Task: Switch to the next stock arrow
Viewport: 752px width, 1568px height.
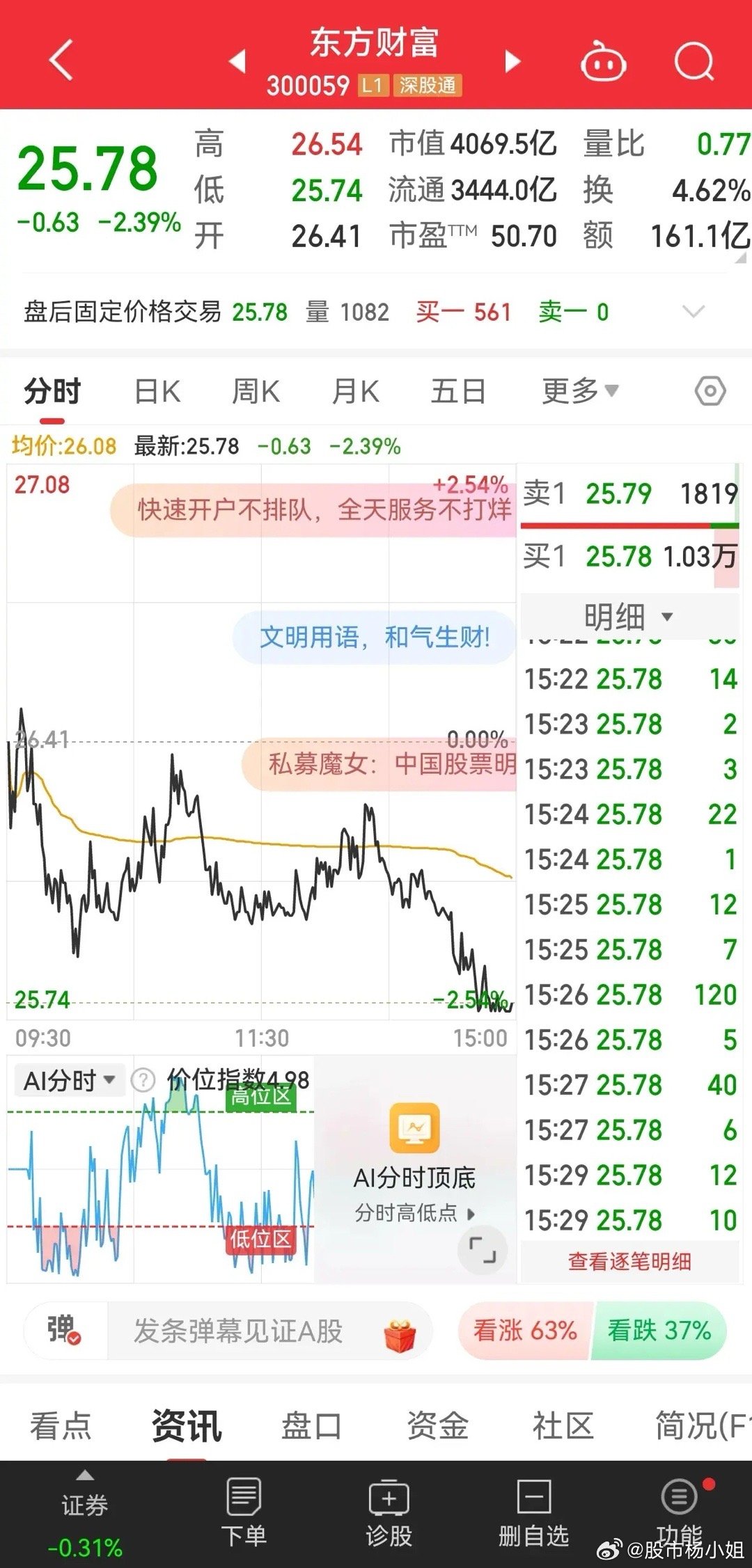Action: (x=512, y=61)
